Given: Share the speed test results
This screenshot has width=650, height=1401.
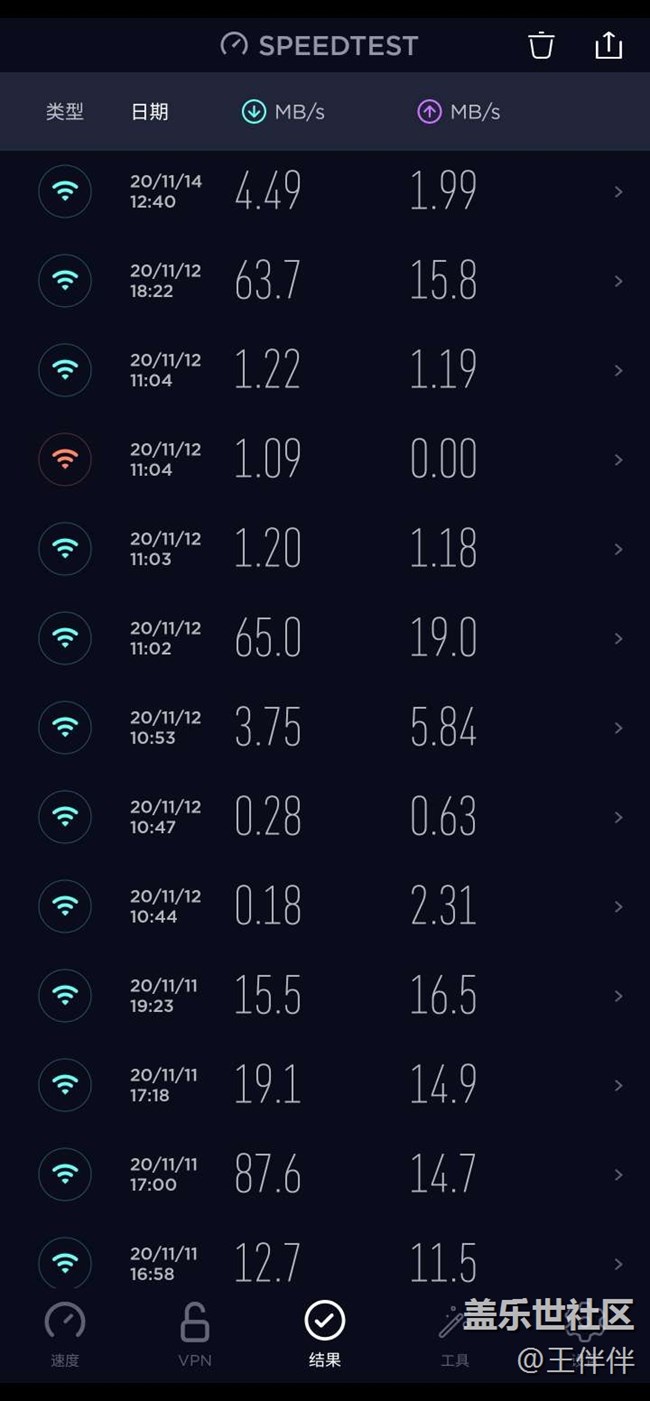Looking at the screenshot, I should (608, 45).
